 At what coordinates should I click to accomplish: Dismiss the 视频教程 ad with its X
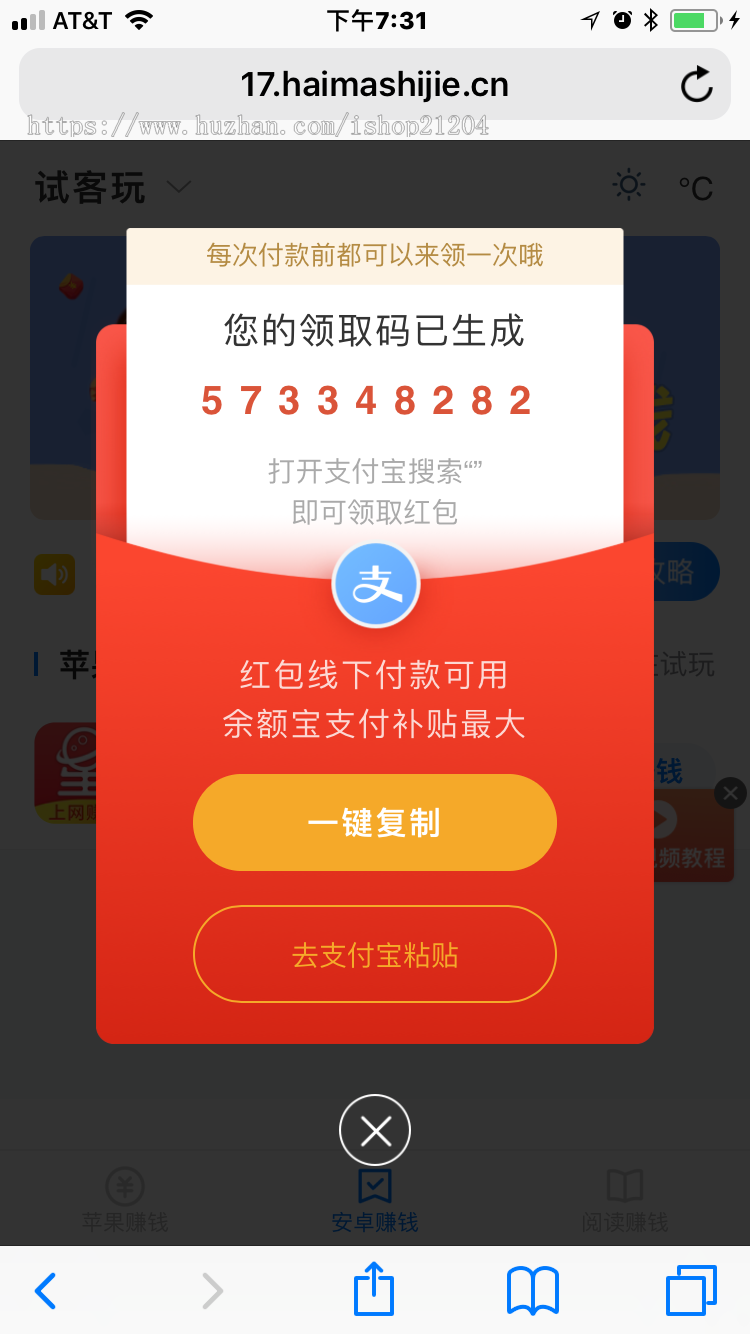pos(730,793)
